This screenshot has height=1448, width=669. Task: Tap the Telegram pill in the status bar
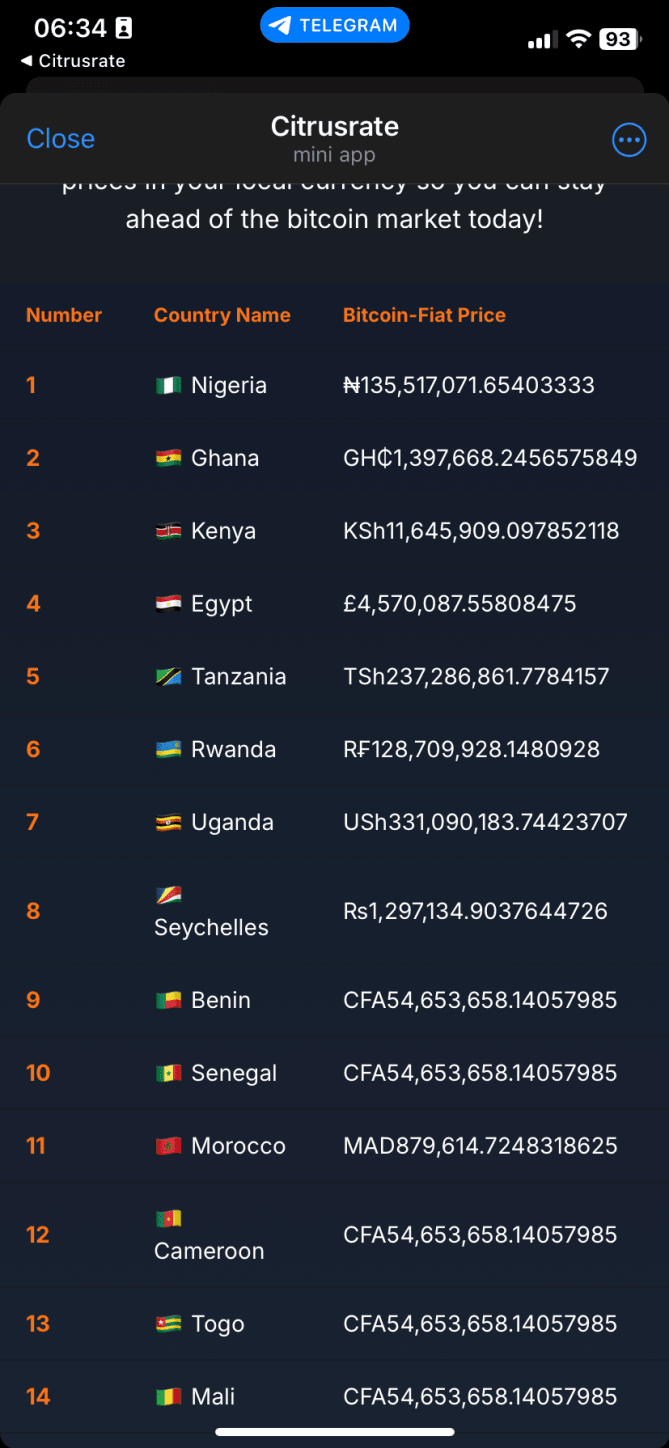point(334,26)
